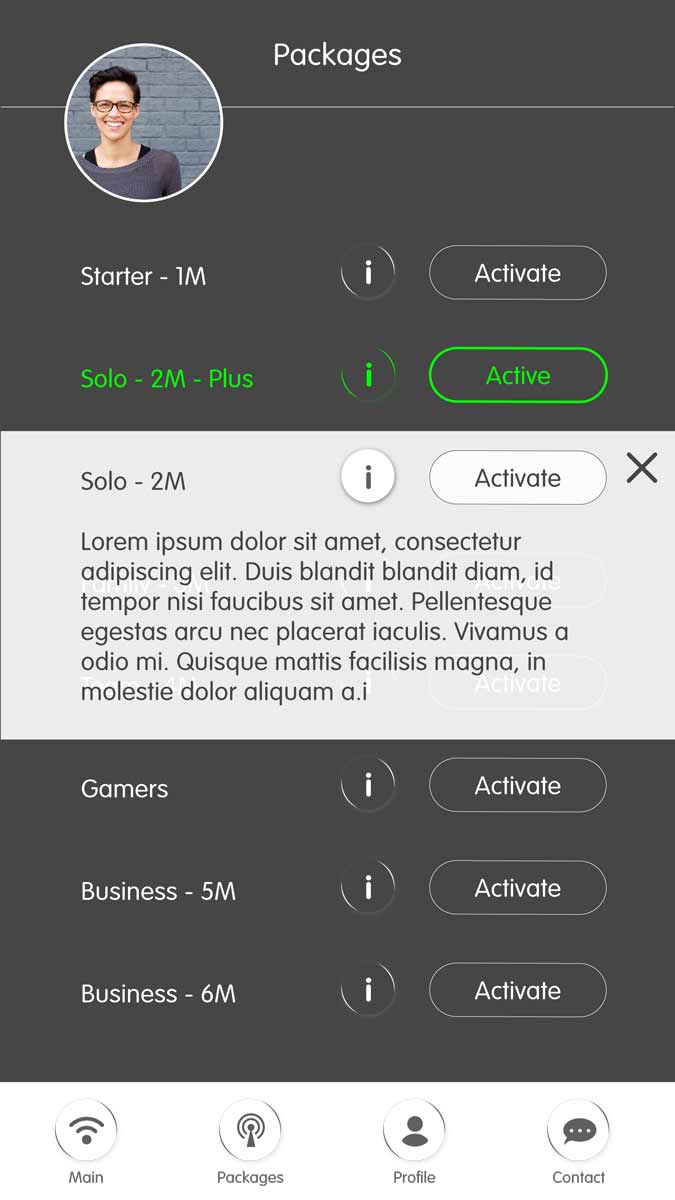
Task: Tap the green Active button
Action: 517,376
